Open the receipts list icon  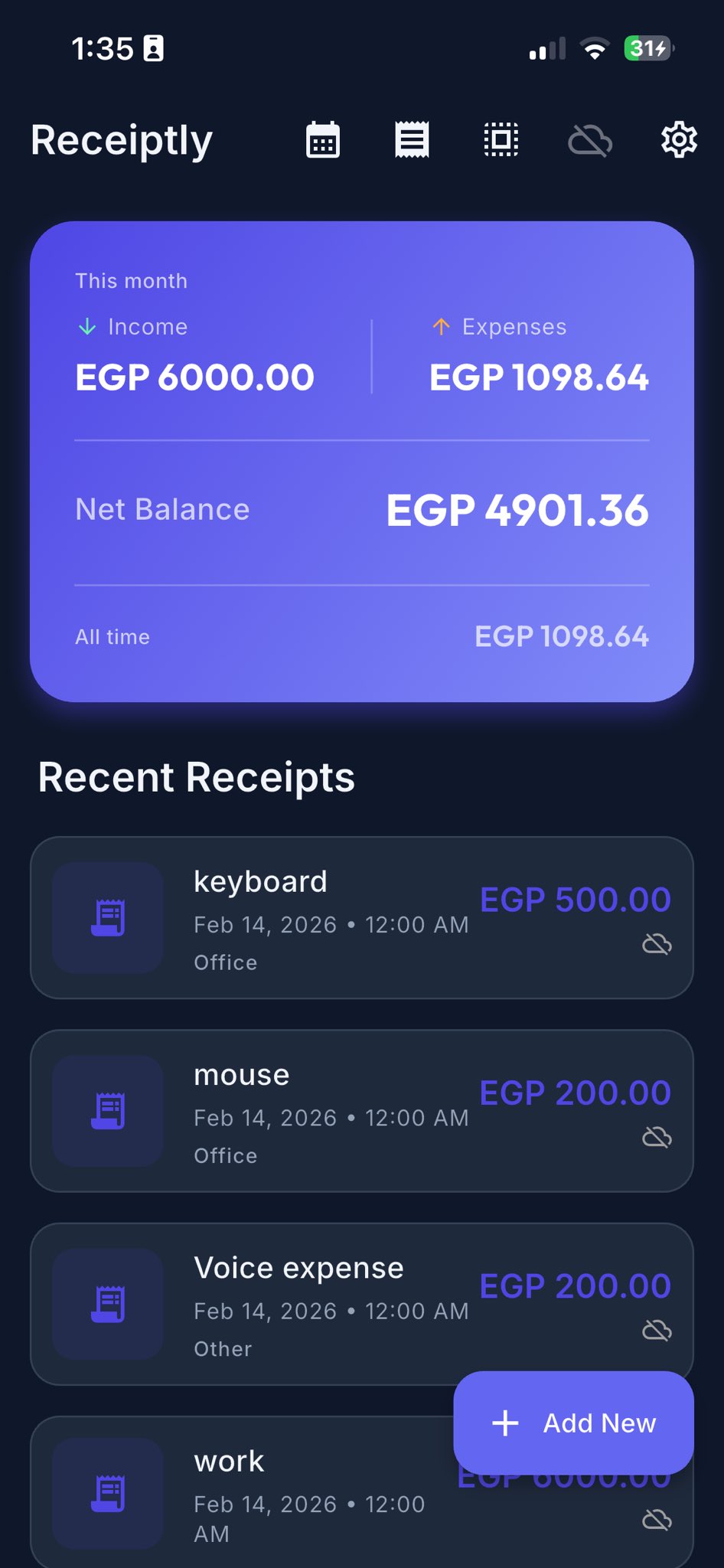point(412,140)
